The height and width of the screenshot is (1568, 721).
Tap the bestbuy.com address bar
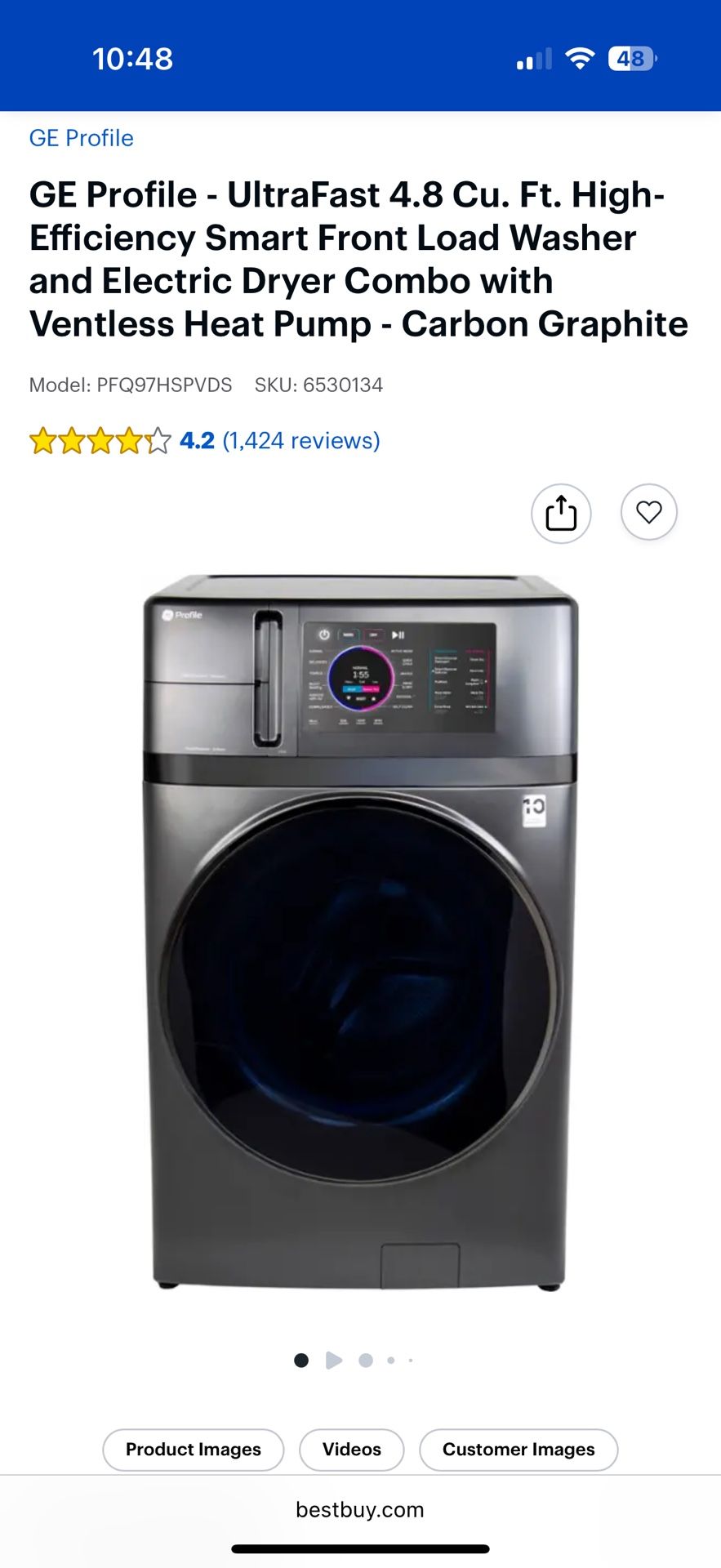pos(360,1510)
